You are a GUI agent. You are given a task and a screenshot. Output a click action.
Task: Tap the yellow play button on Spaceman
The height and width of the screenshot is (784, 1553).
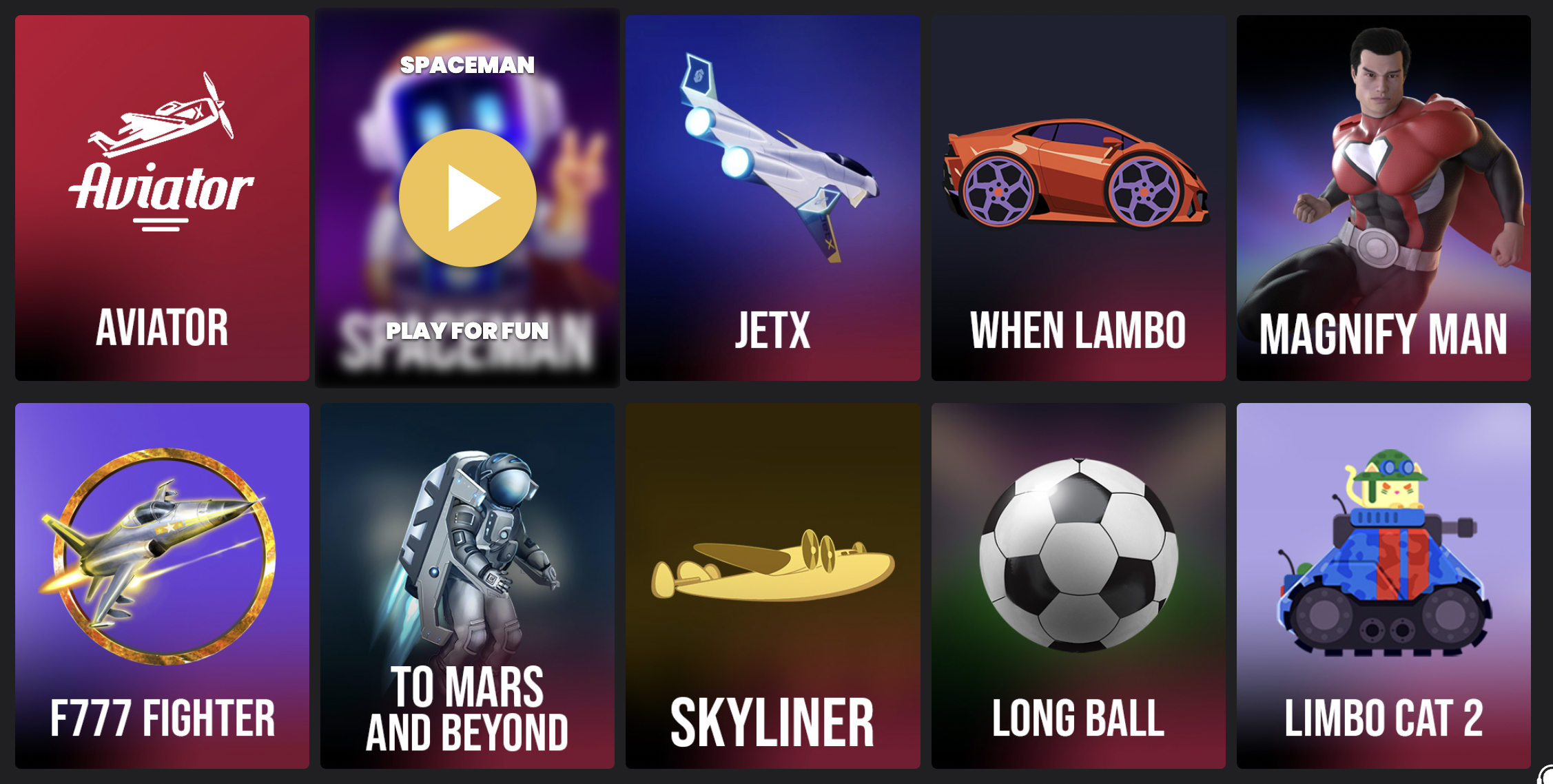[467, 198]
